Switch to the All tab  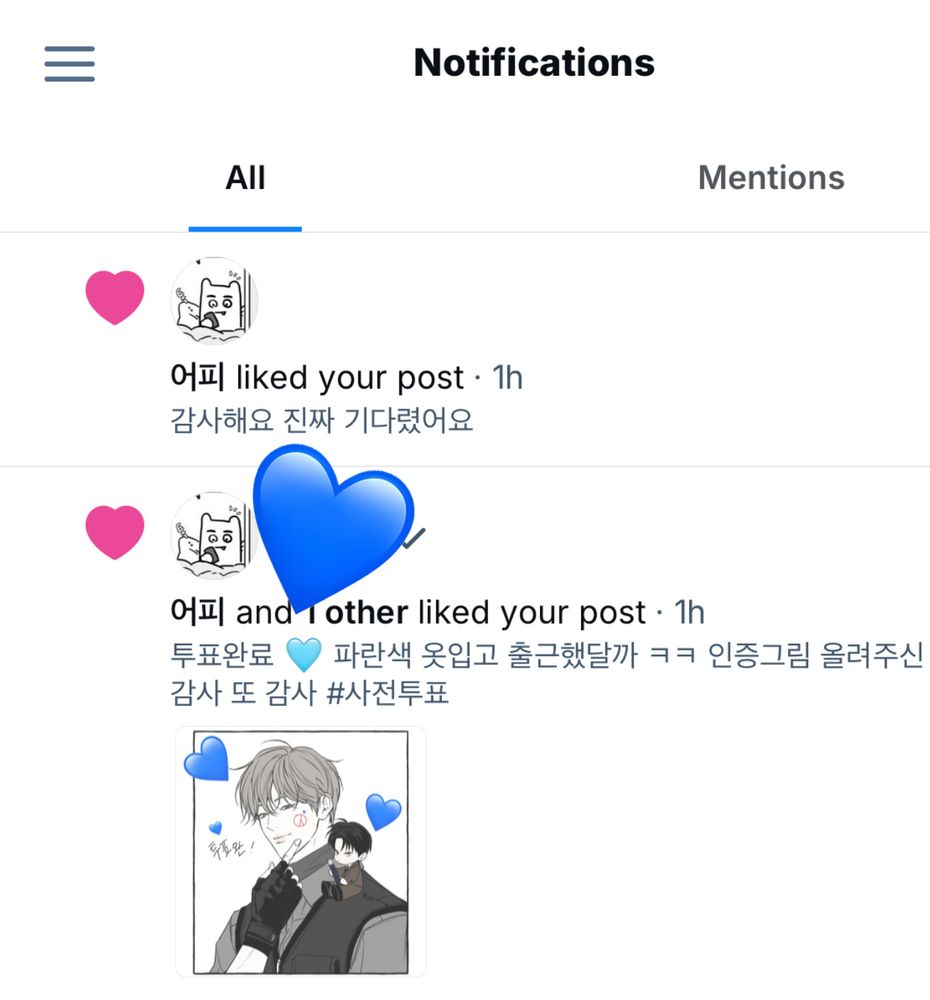(245, 178)
